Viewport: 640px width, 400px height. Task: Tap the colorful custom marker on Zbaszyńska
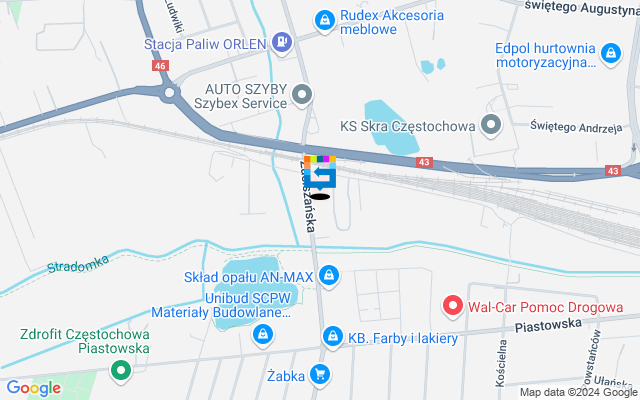(x=320, y=172)
